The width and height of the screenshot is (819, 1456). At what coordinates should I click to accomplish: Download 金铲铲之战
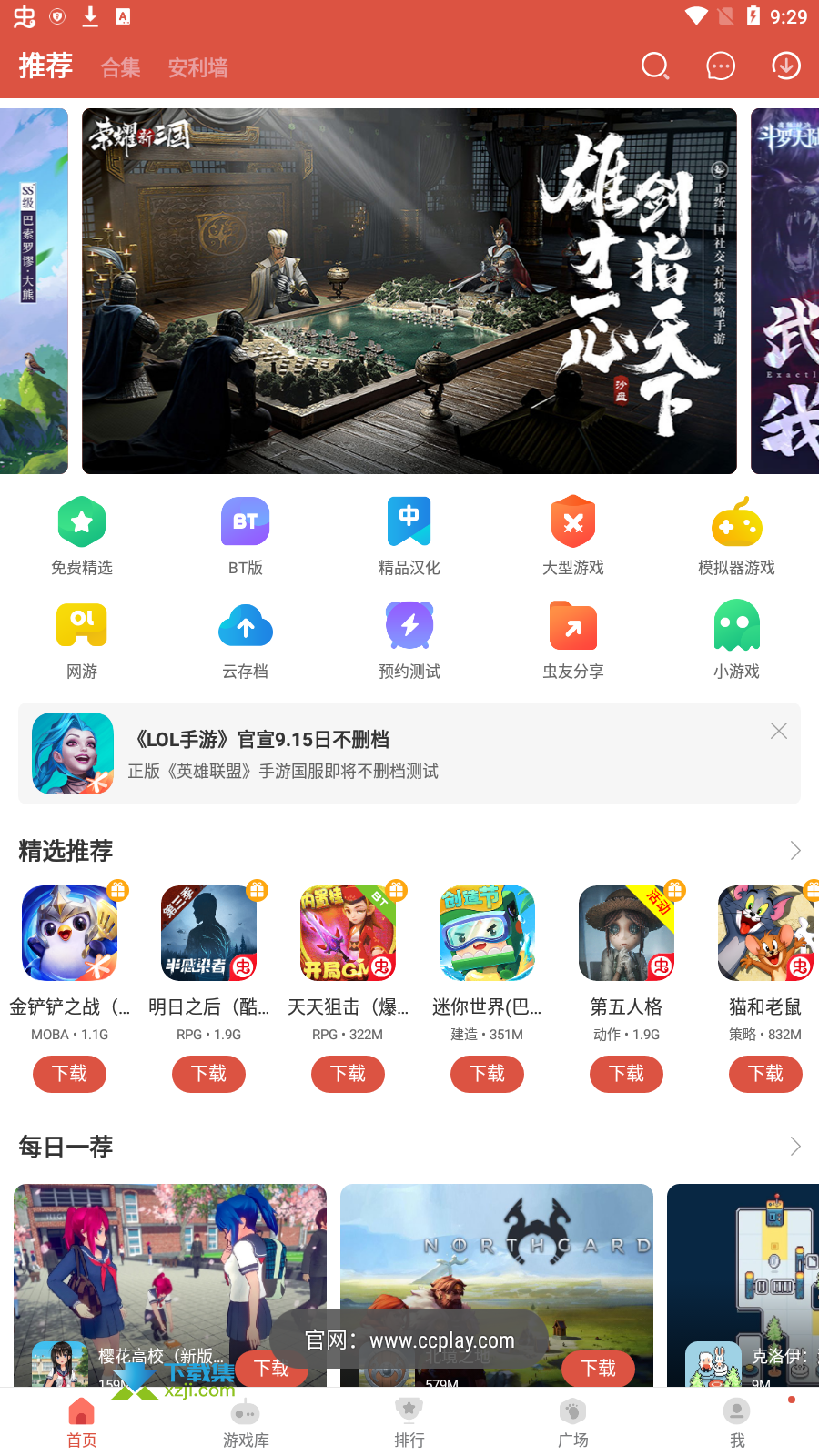69,1074
